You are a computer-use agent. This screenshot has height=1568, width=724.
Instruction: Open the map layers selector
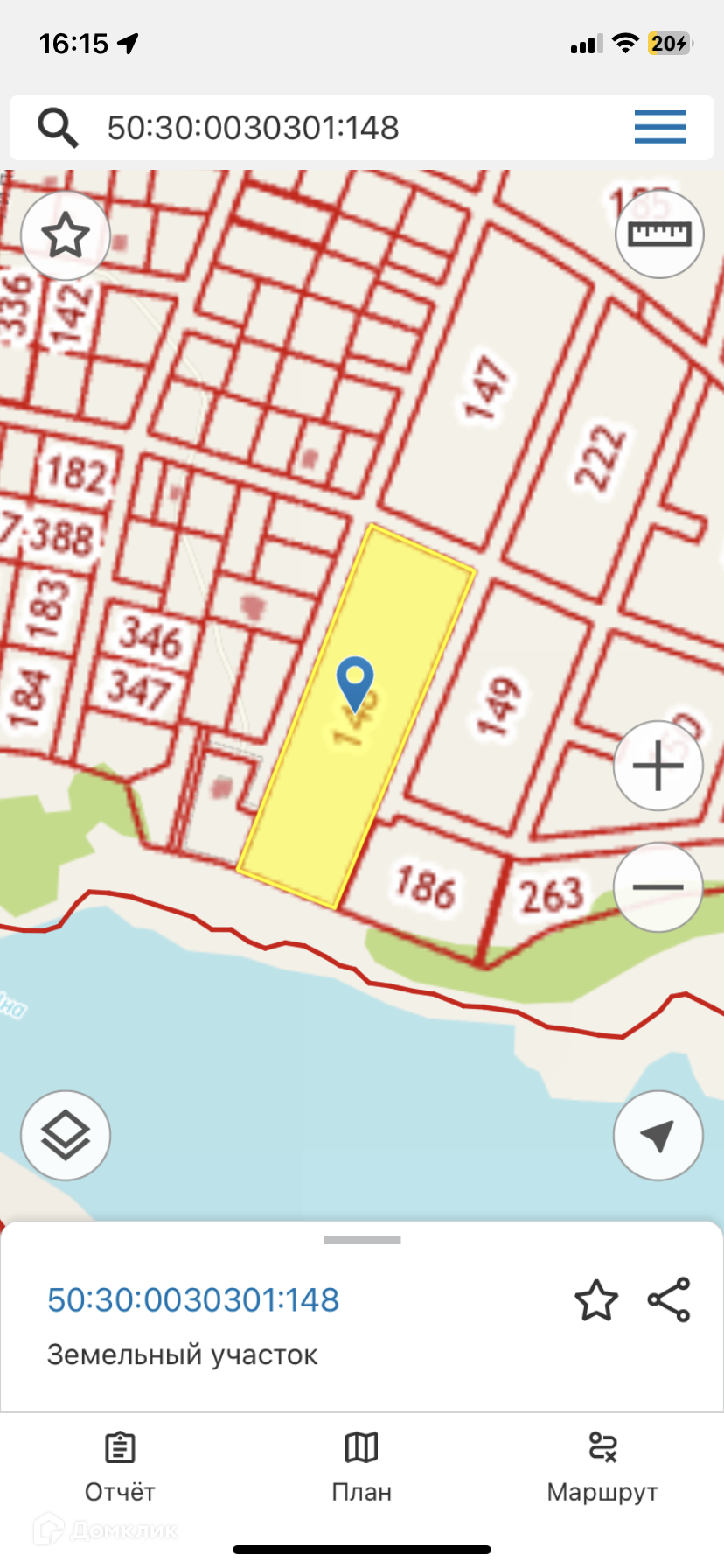pyautogui.click(x=66, y=1136)
